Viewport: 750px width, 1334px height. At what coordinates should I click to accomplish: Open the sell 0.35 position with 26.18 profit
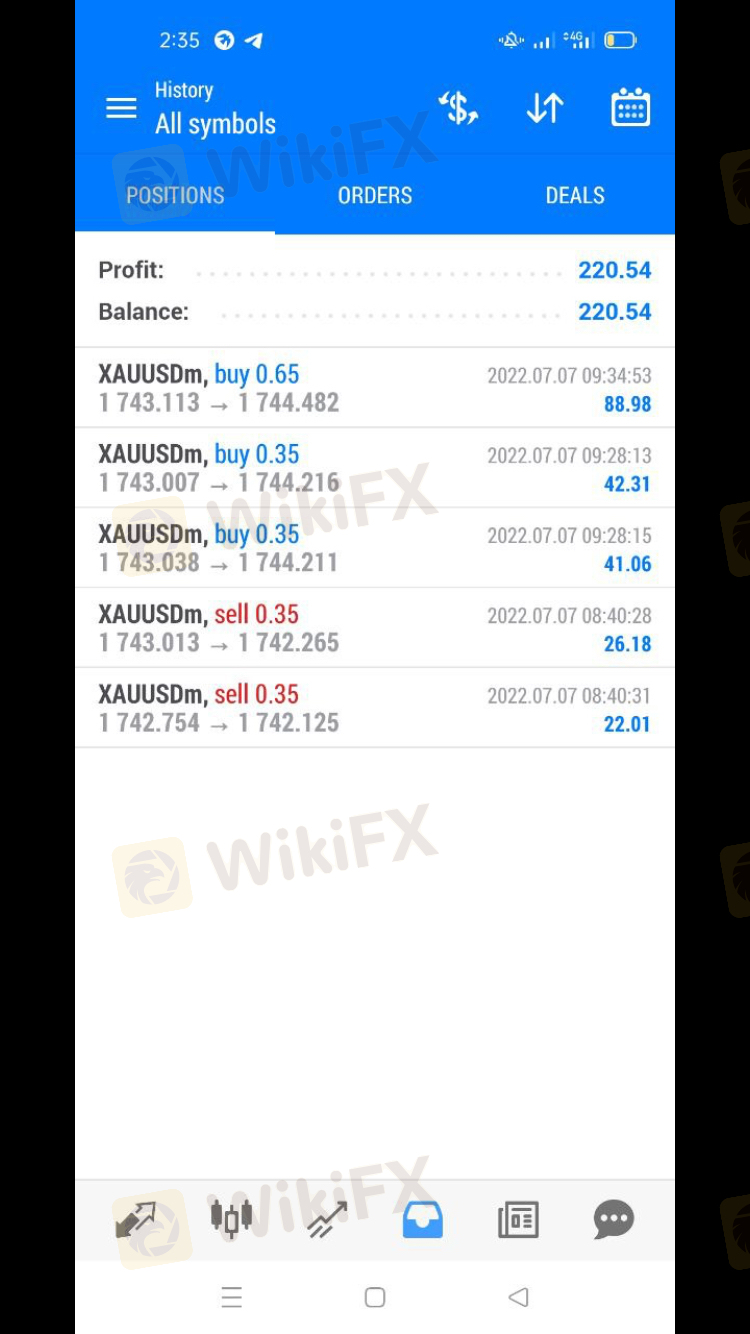[375, 628]
